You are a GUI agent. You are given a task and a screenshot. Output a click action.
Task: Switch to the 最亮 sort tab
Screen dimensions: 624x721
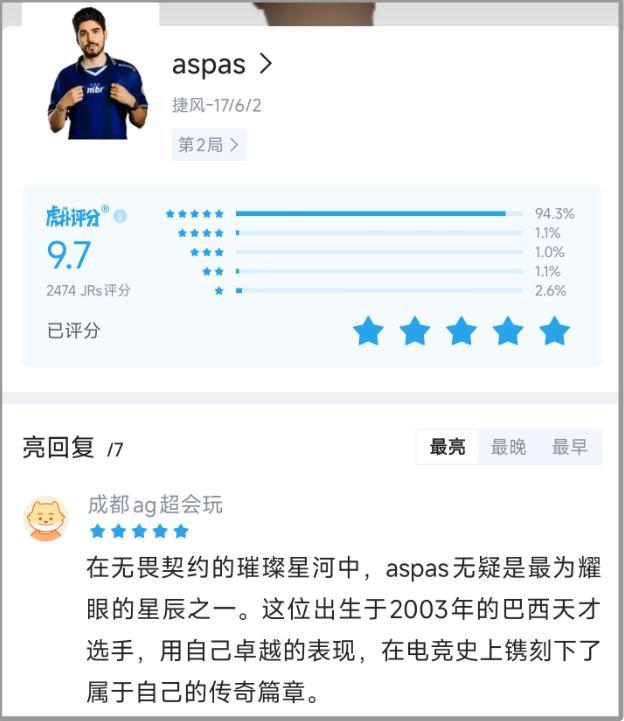(447, 447)
